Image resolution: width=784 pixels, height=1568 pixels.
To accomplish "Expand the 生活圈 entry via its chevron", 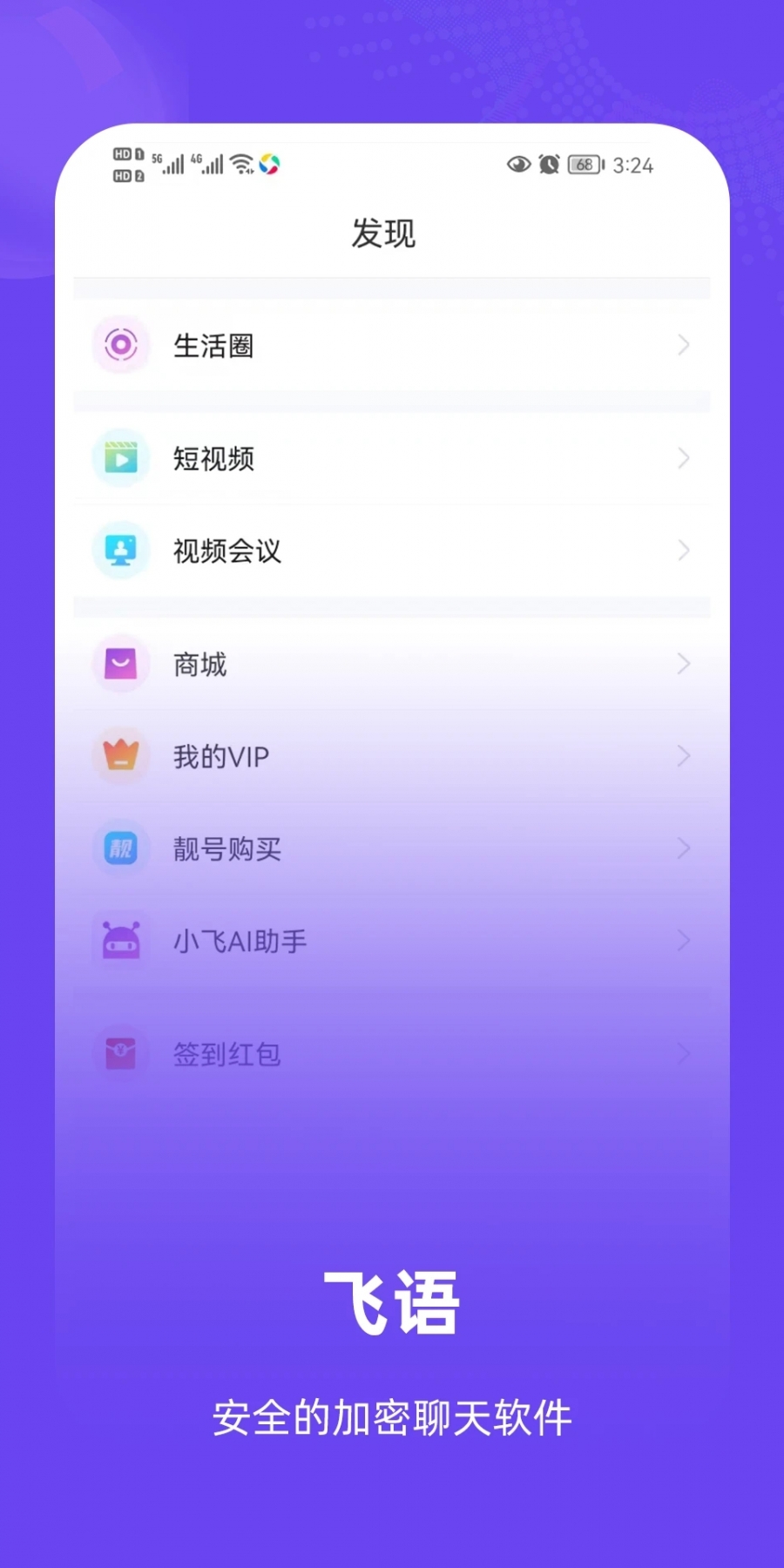I will pos(684,345).
